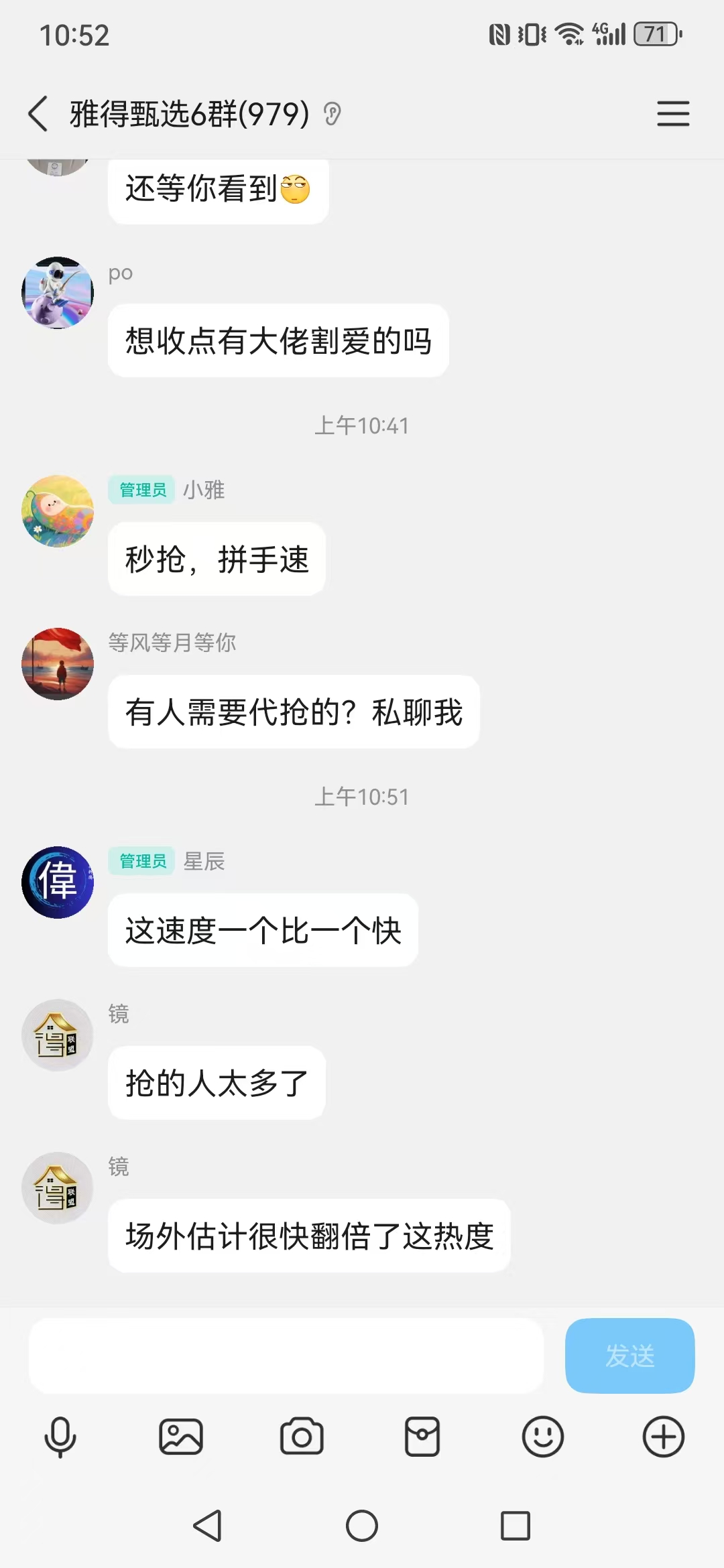Select the message 秒抢，拼手速
The height and width of the screenshot is (1568, 724).
pos(216,560)
